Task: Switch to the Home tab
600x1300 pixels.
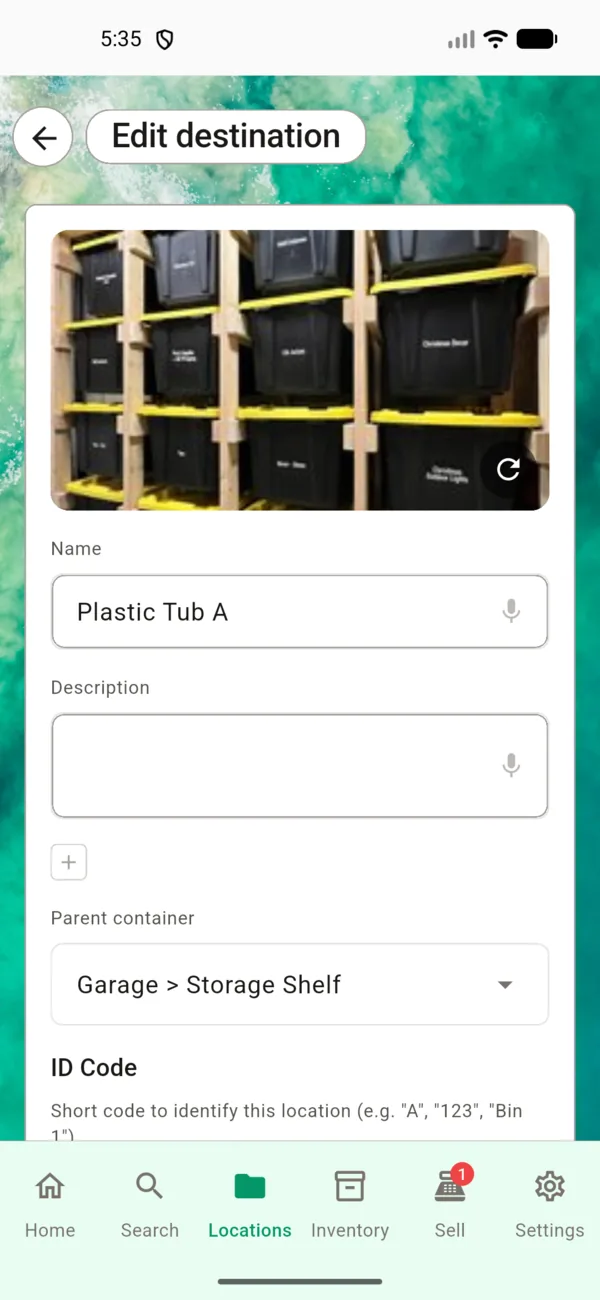Action: (50, 1204)
